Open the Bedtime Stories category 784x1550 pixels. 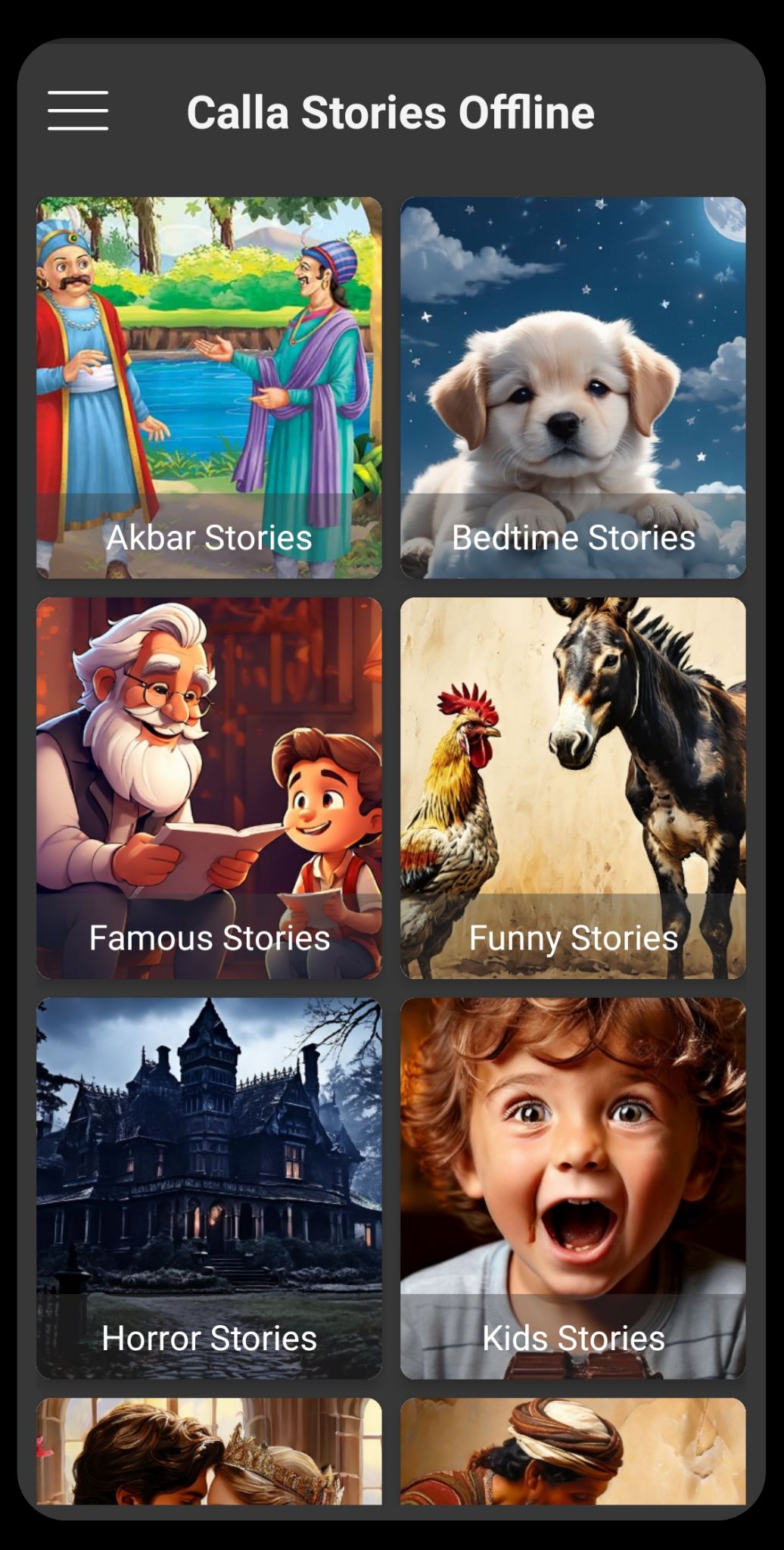pyautogui.click(x=573, y=388)
